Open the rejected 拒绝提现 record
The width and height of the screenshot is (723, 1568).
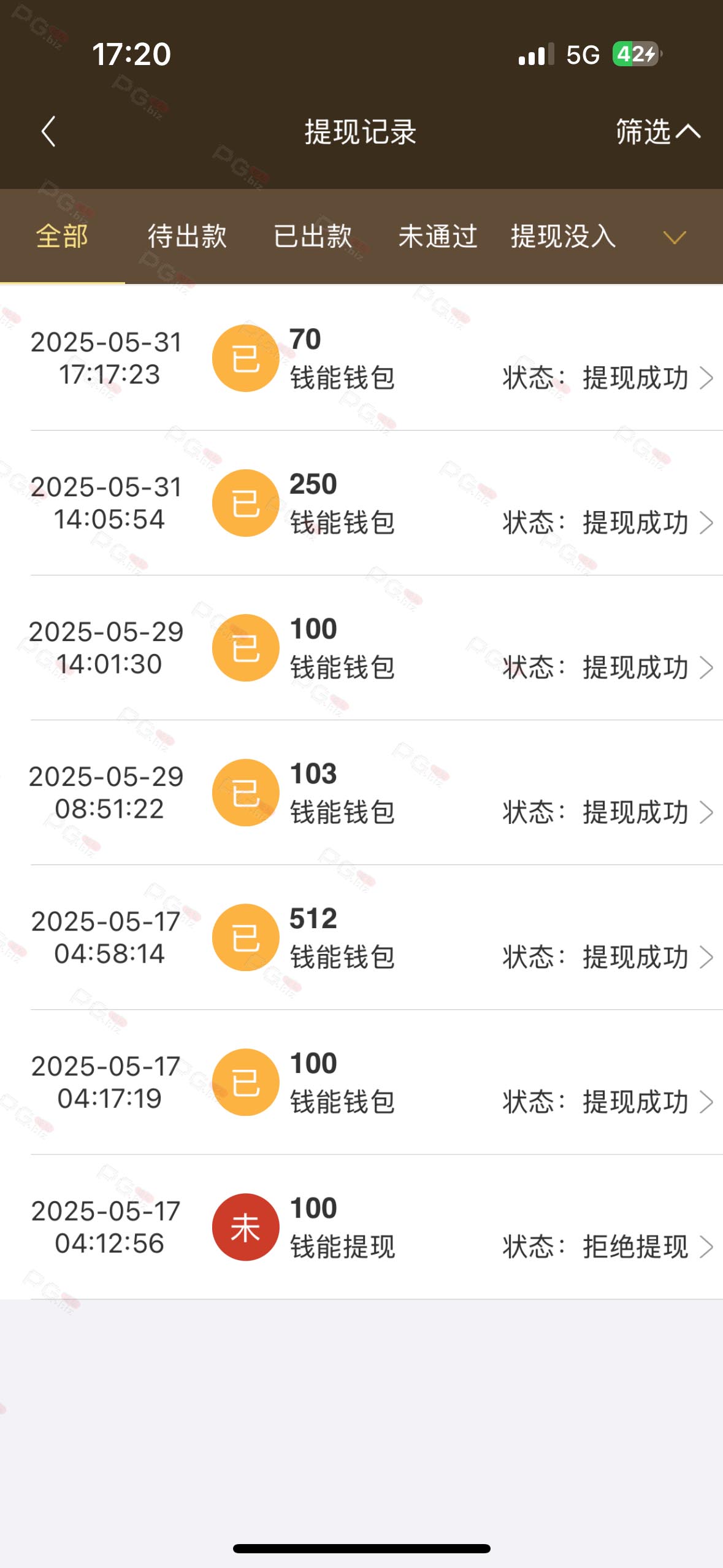362,1227
